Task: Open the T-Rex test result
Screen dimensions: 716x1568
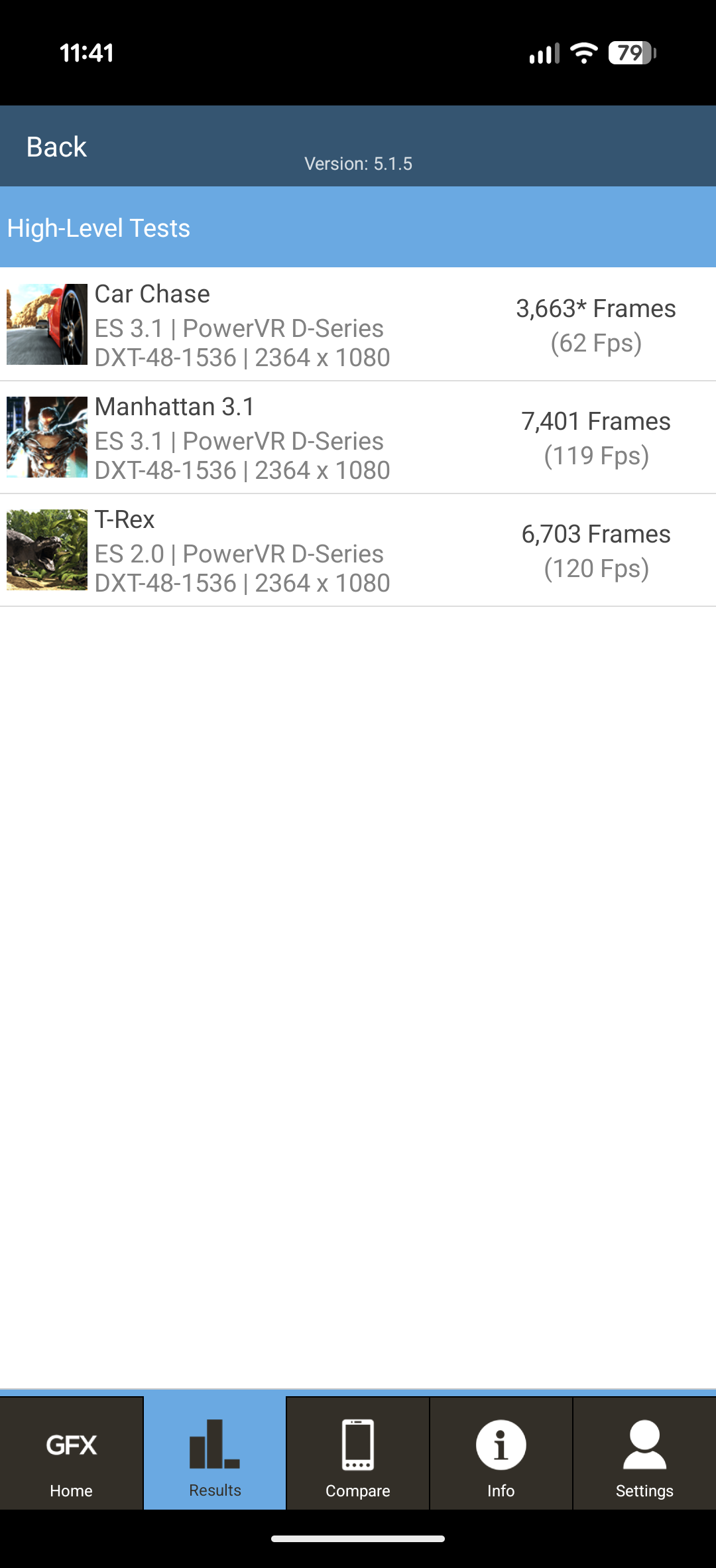Action: (358, 551)
